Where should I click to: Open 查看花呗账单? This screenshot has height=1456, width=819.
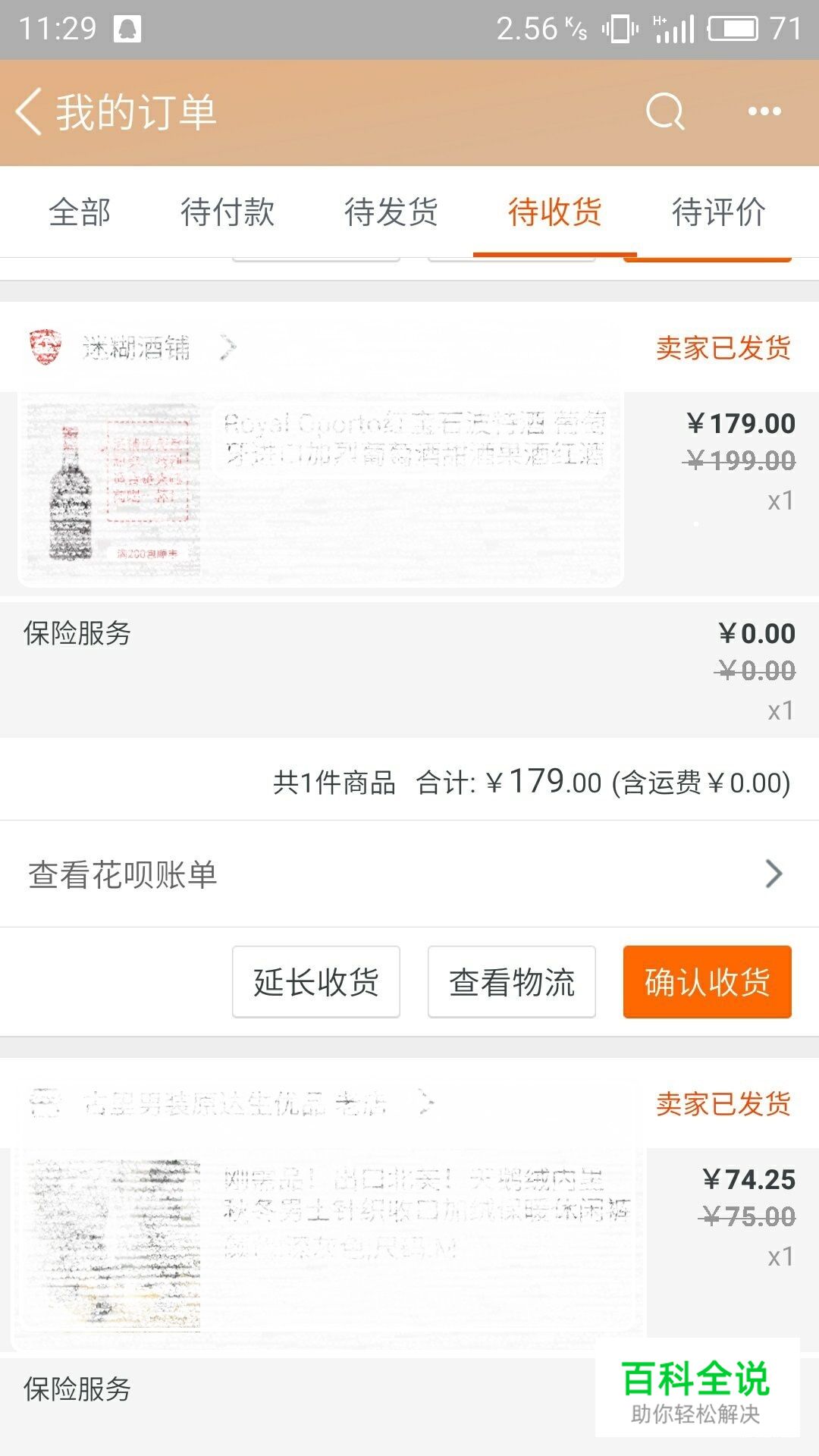(409, 874)
